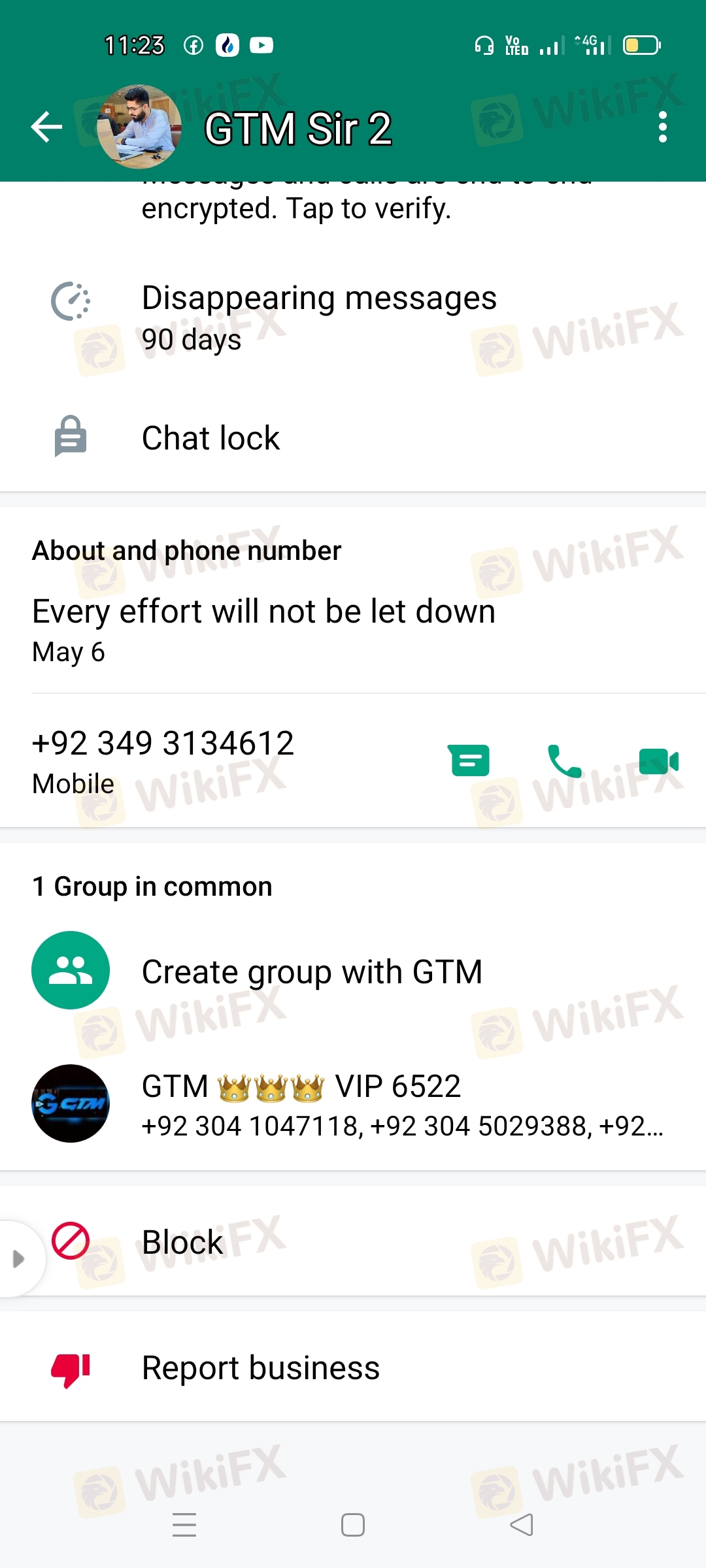Screen dimensions: 706x1568
Task: Go to the system home screen
Action: [353, 1525]
